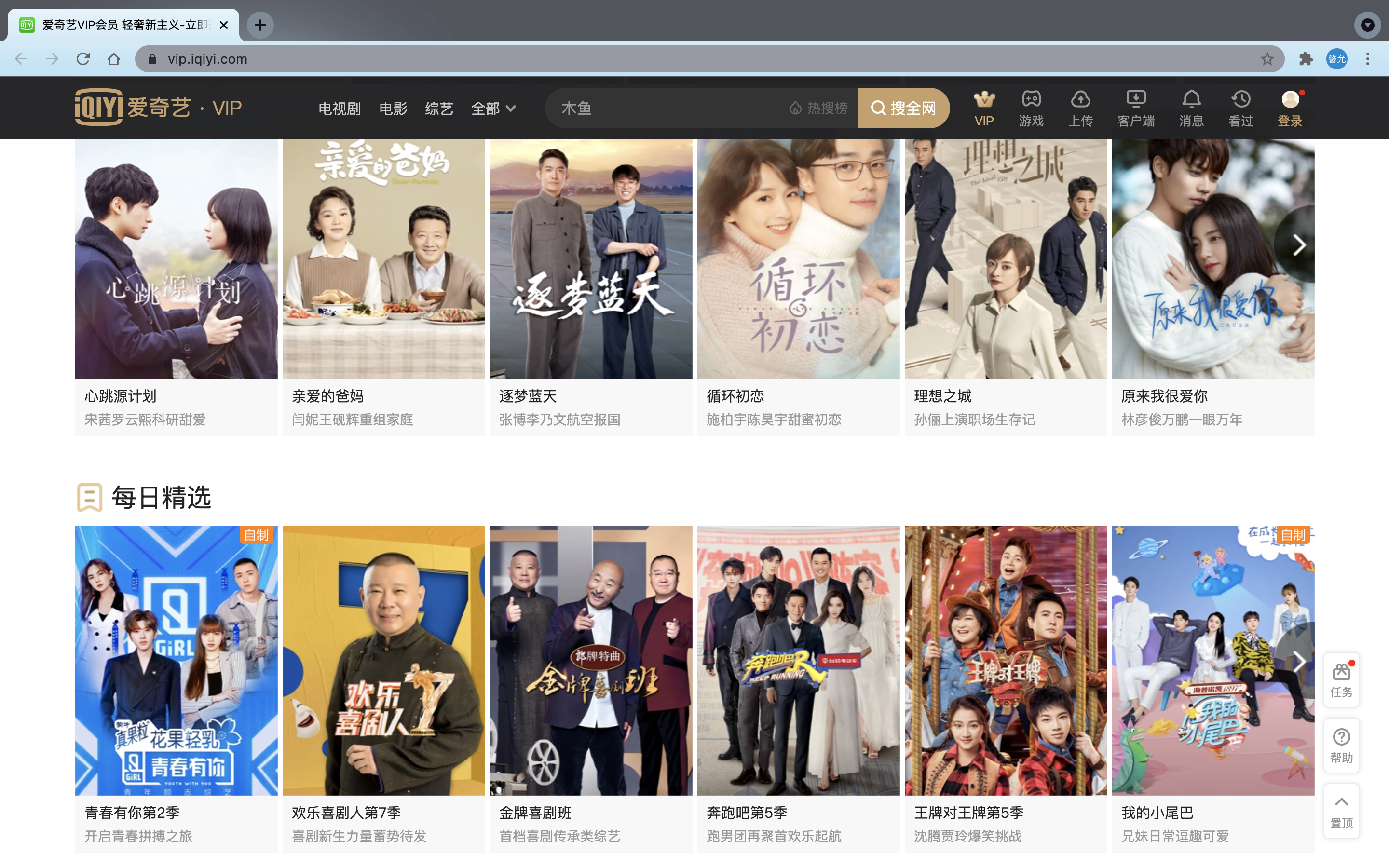Open the 电视剧 category
The width and height of the screenshot is (1389, 868).
339,108
